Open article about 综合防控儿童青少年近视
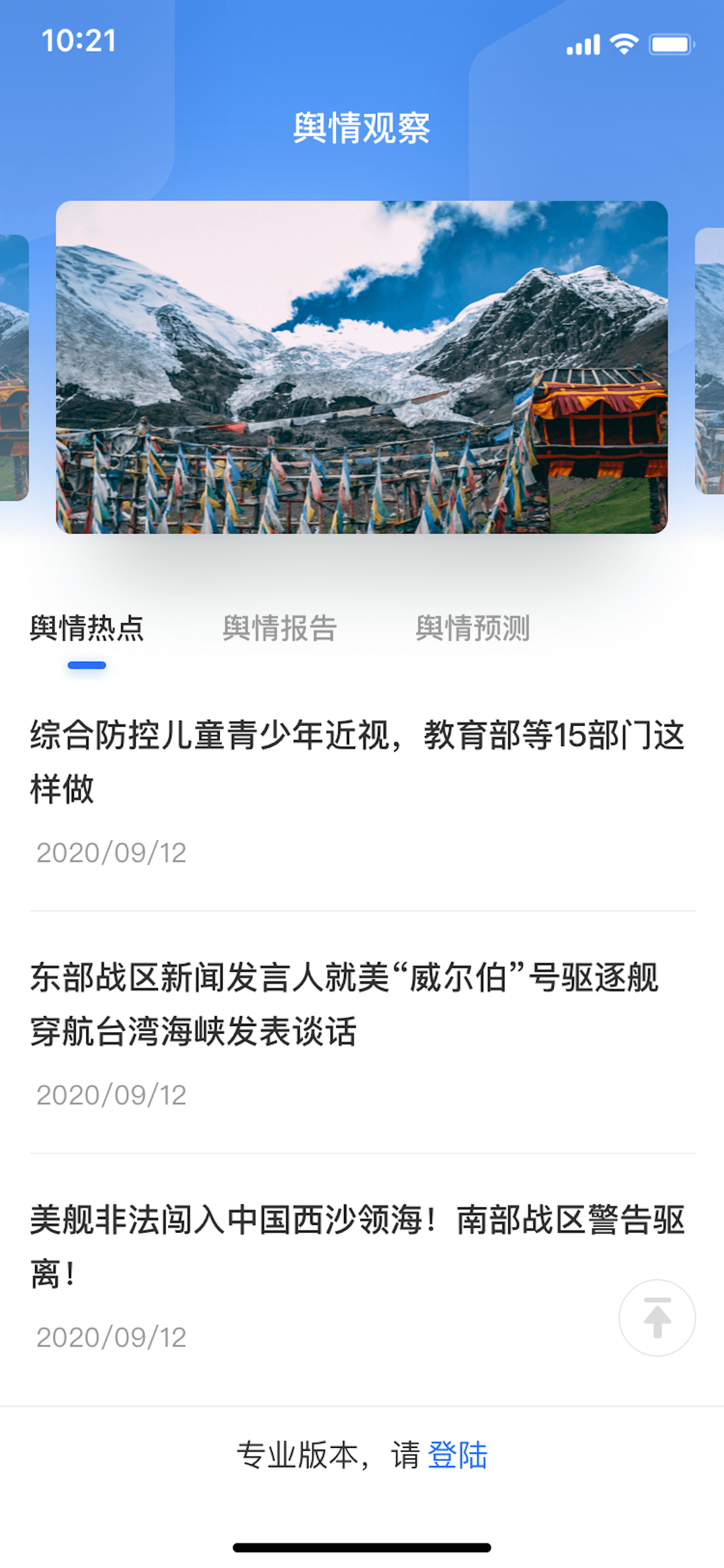724x1568 pixels. pos(358,761)
